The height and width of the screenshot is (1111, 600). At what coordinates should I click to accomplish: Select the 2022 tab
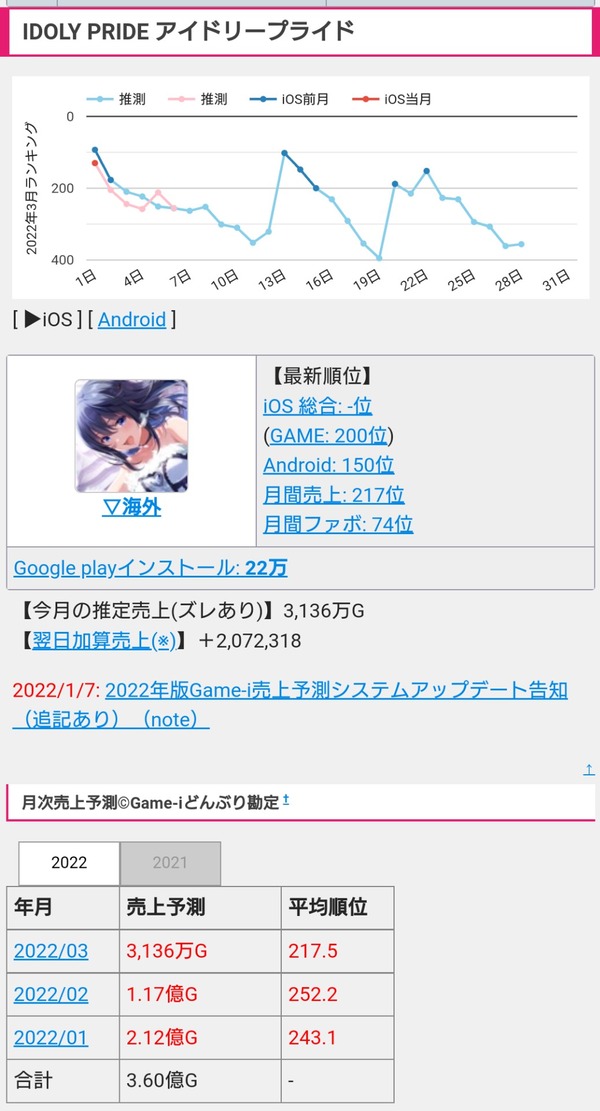[x=69, y=863]
